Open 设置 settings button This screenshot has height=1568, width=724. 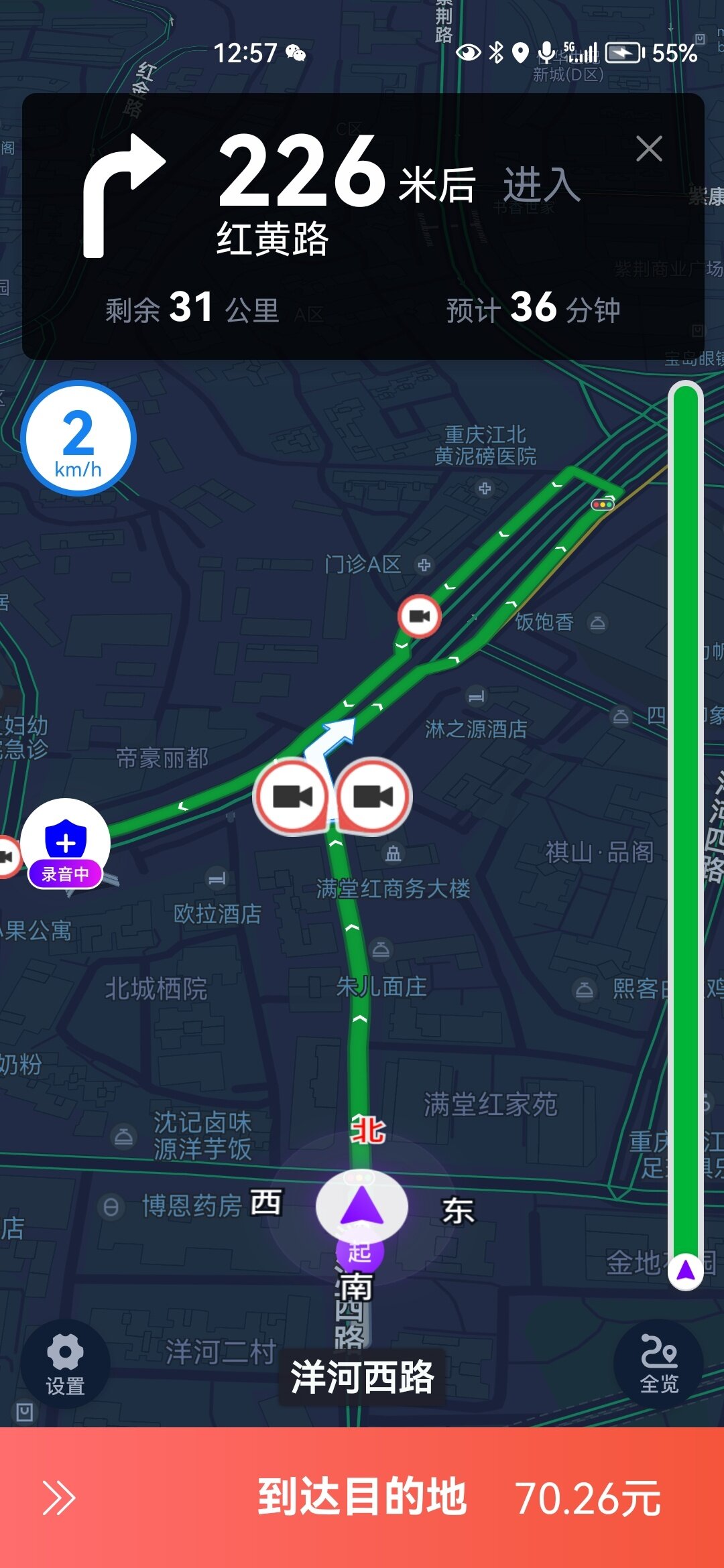65,1364
